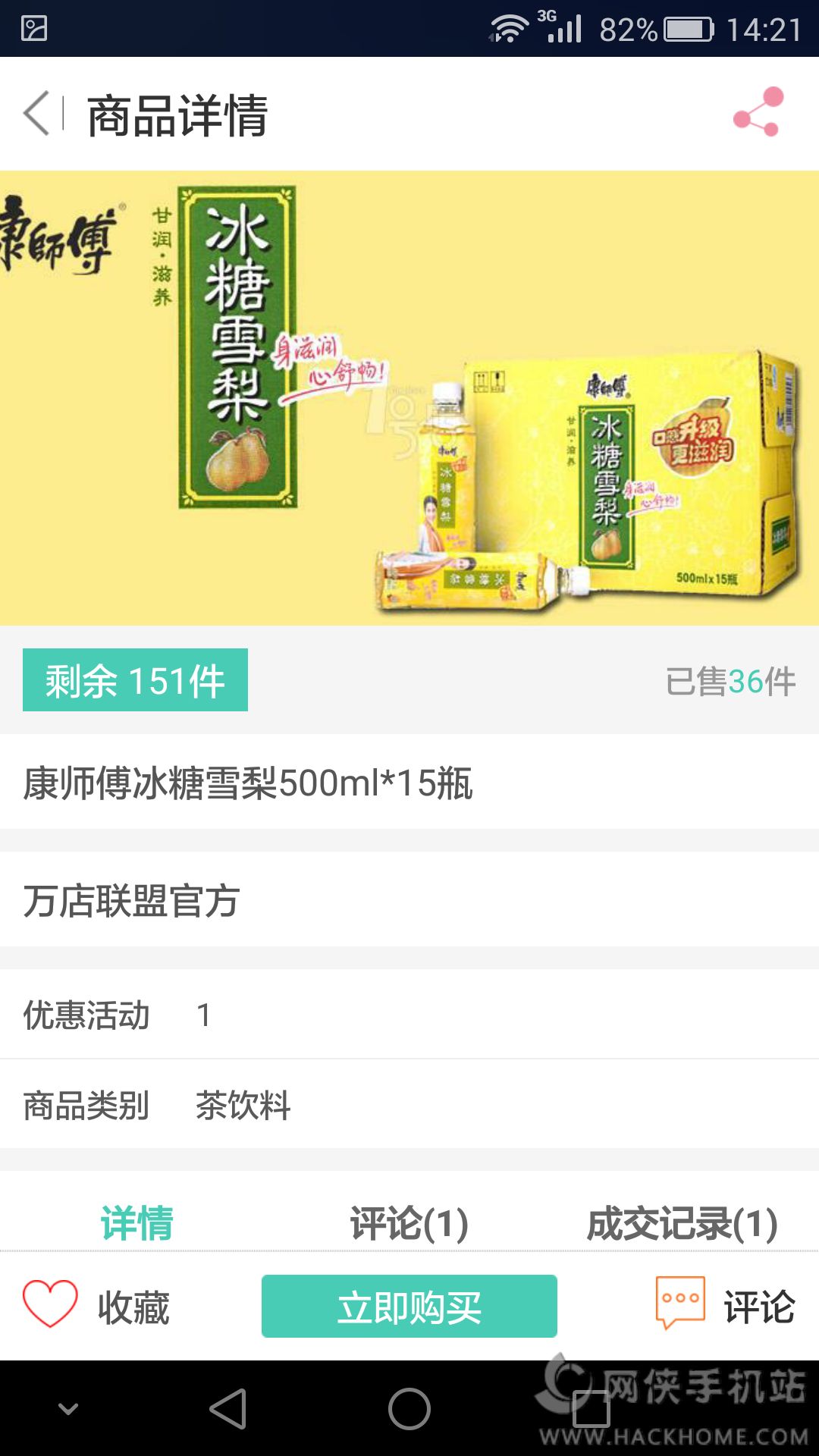Switch to the 成交记录(1) tab
Image resolution: width=819 pixels, height=1456 pixels.
pos(682,1222)
